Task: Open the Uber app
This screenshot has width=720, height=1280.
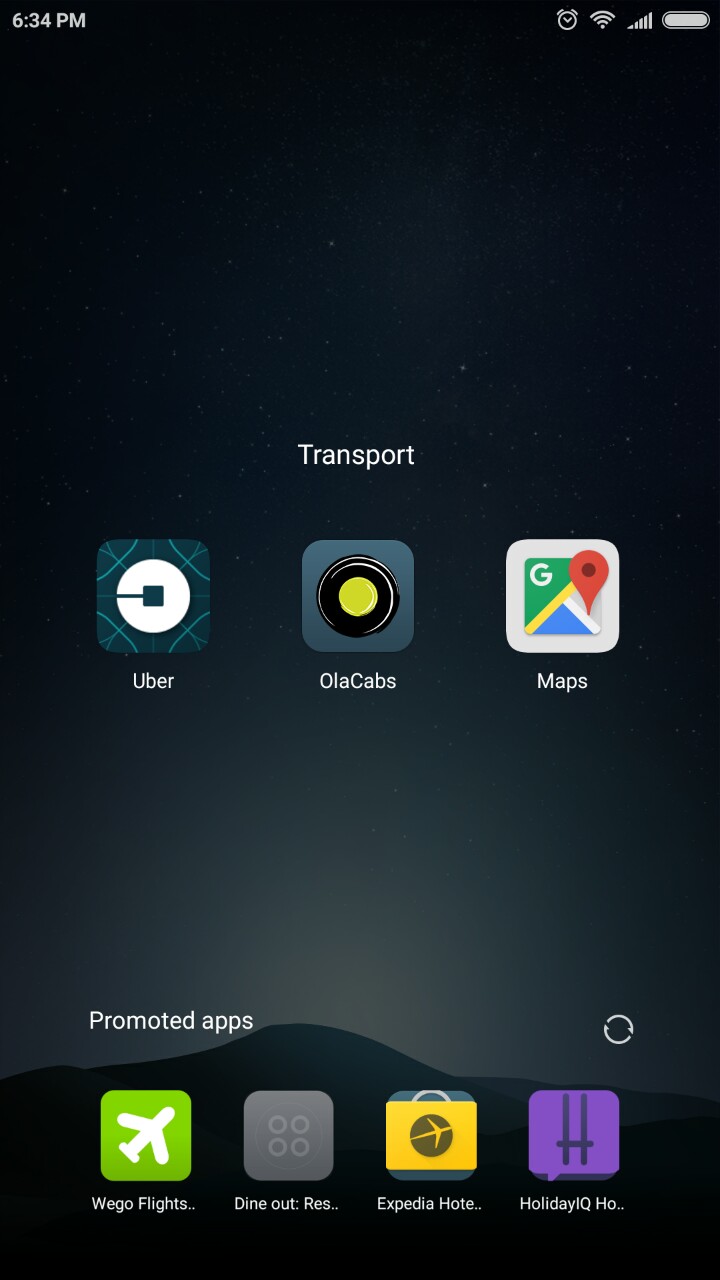Action: pos(153,596)
